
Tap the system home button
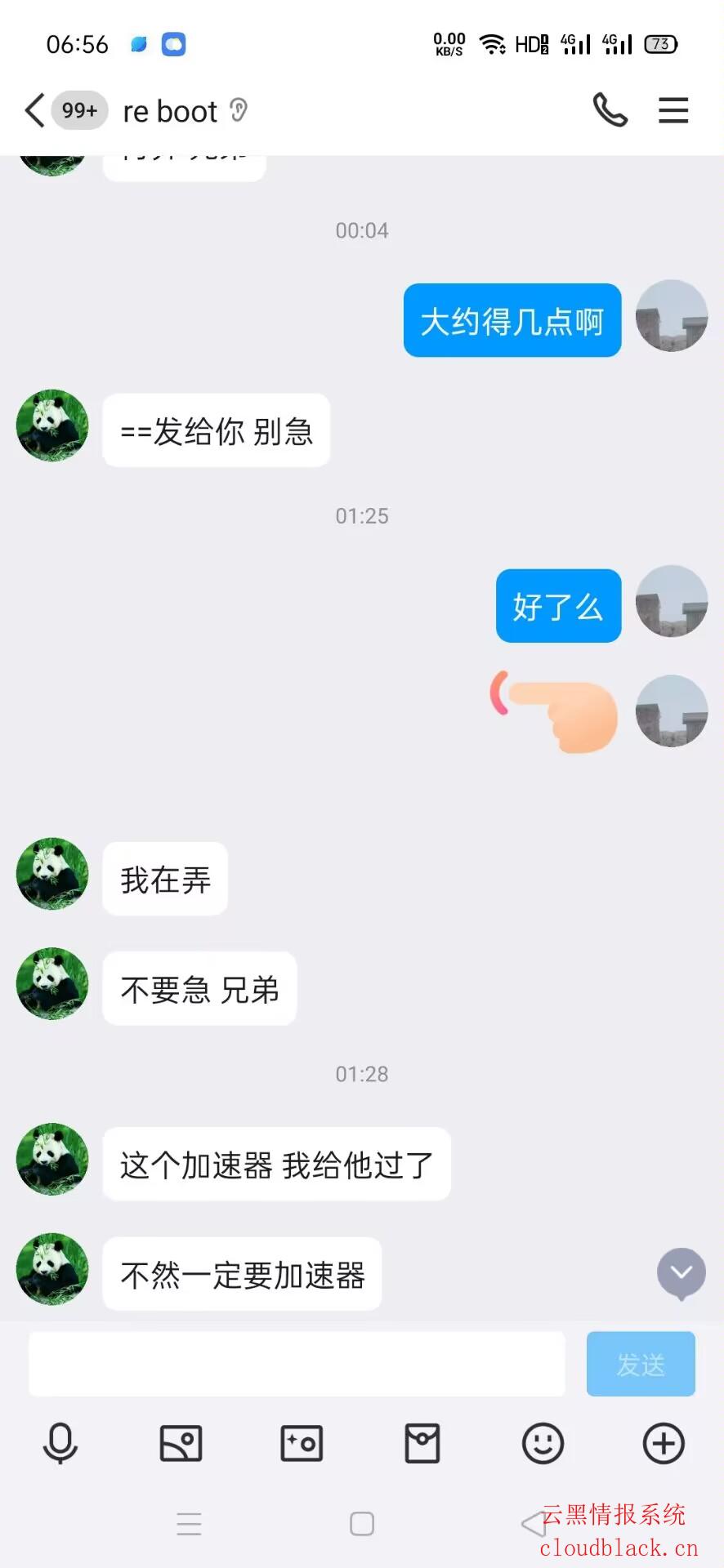(x=362, y=1524)
